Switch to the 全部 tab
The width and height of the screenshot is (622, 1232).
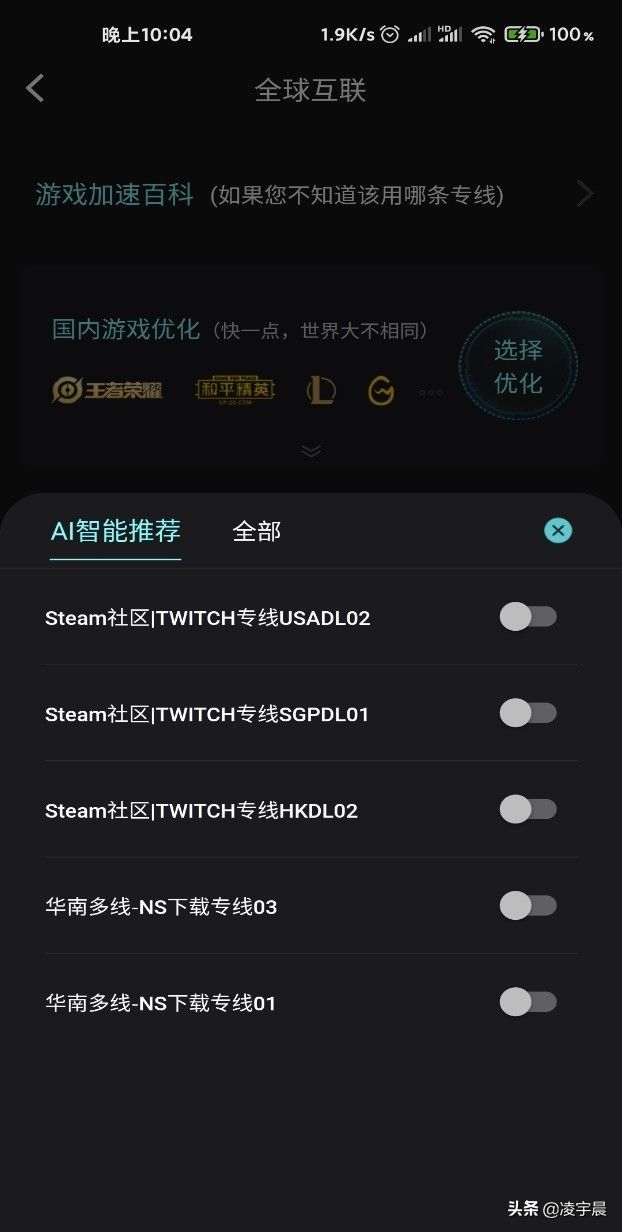pos(257,531)
